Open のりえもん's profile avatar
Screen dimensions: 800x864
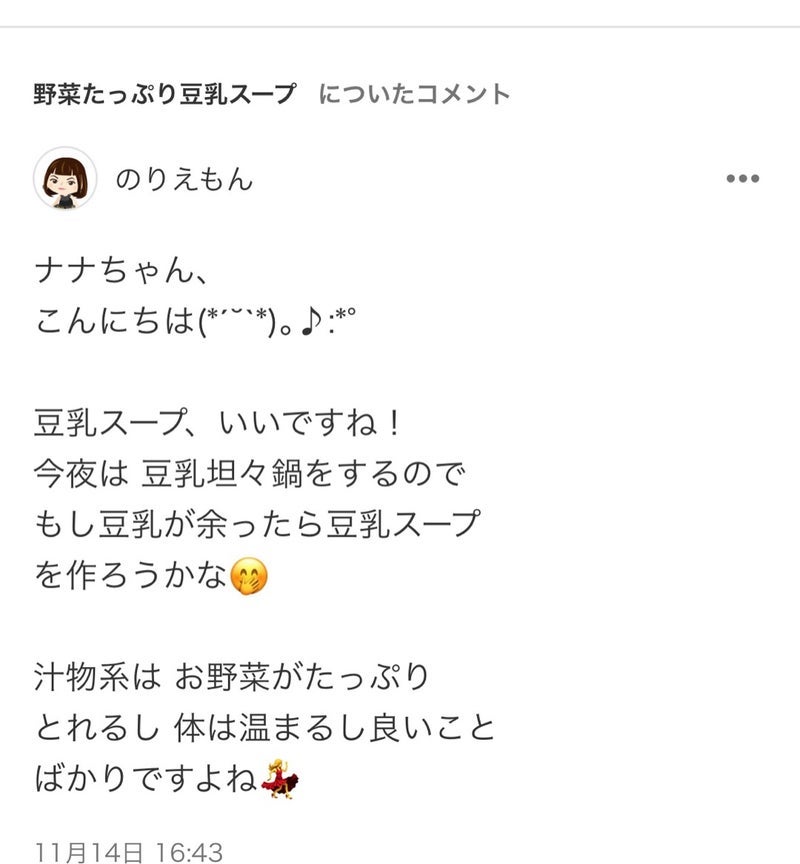[x=65, y=180]
